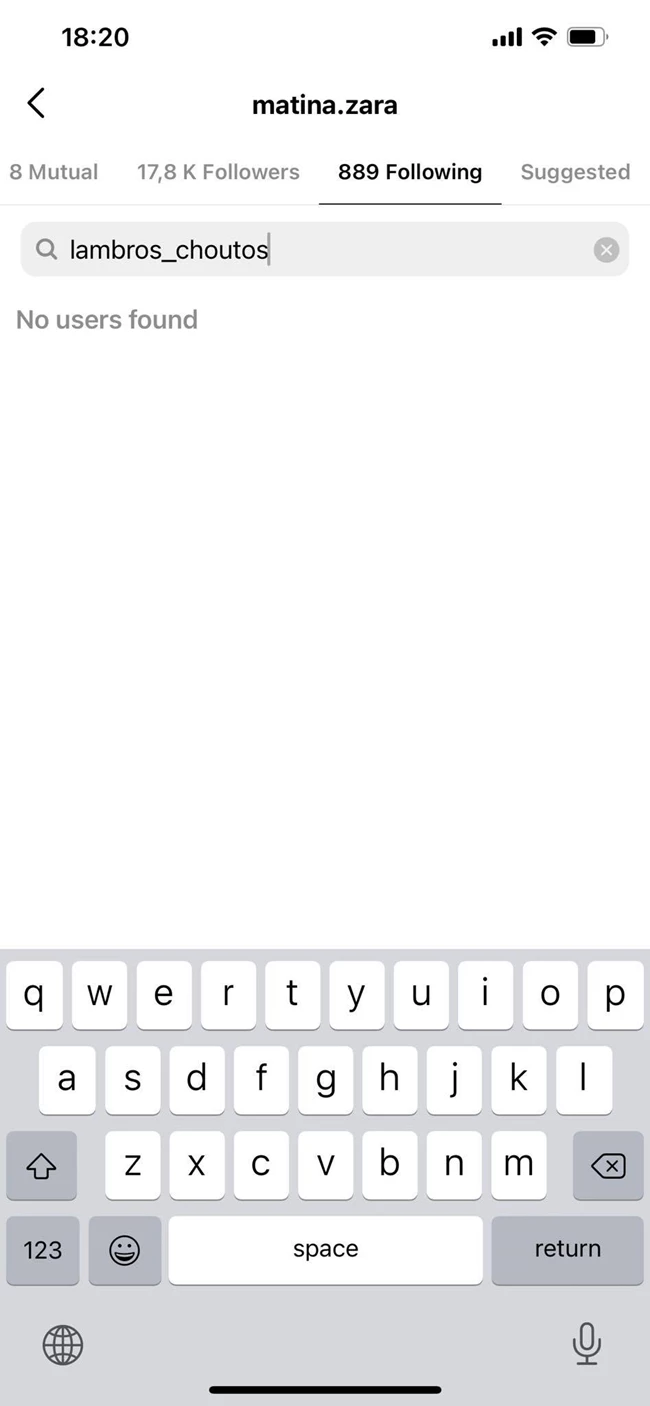Switch to the 8 Mutual tab
Screen dimensions: 650x1406
point(54,172)
